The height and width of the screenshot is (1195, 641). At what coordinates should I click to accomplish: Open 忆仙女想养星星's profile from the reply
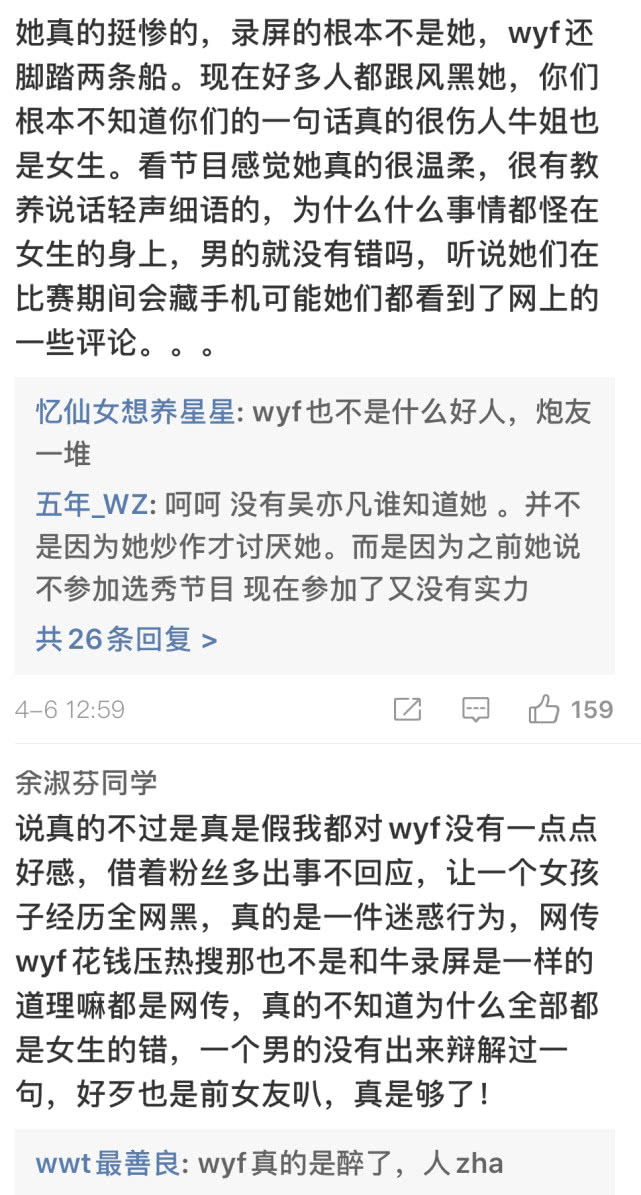point(135,411)
